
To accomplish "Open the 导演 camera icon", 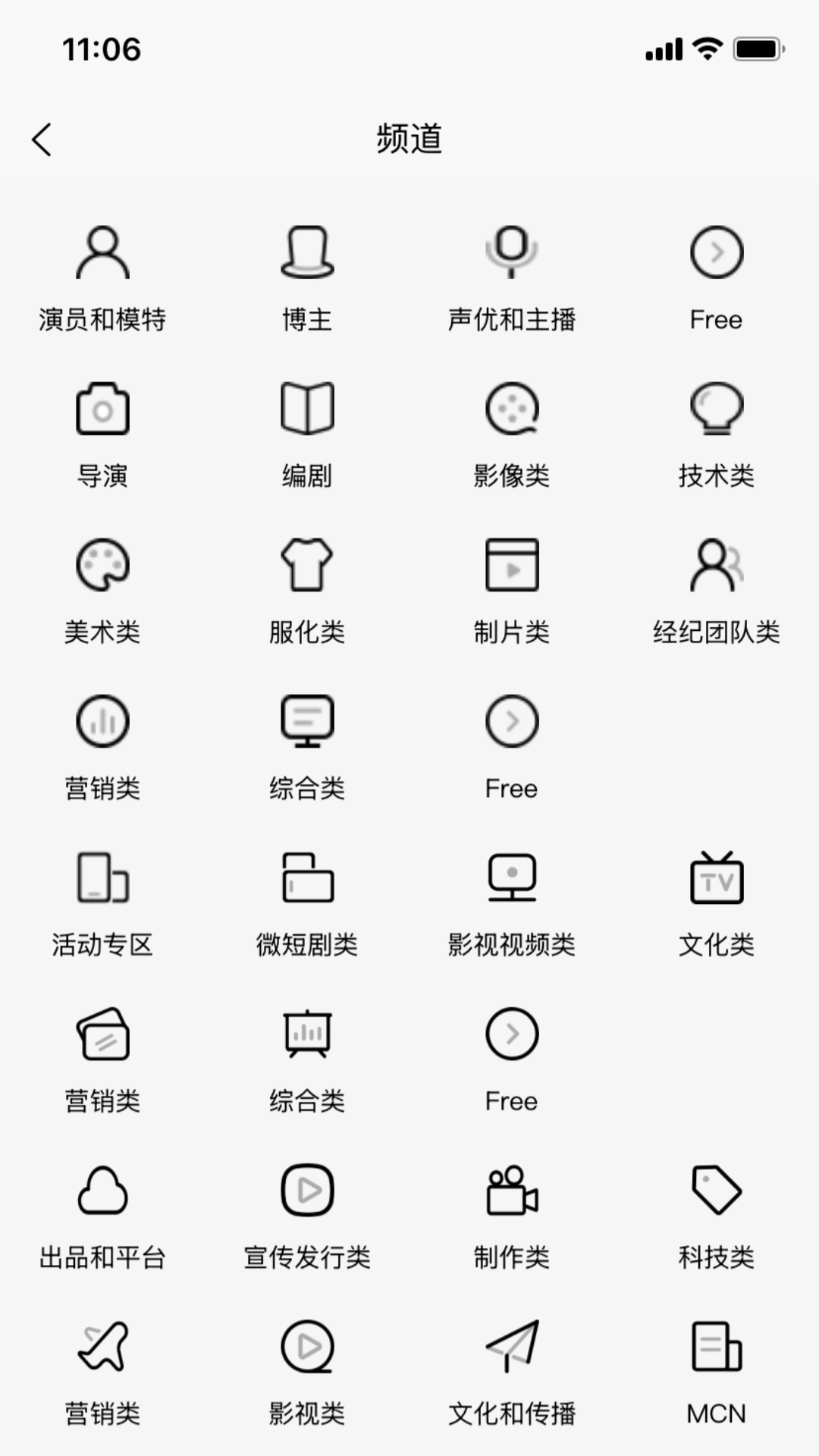I will click(102, 409).
